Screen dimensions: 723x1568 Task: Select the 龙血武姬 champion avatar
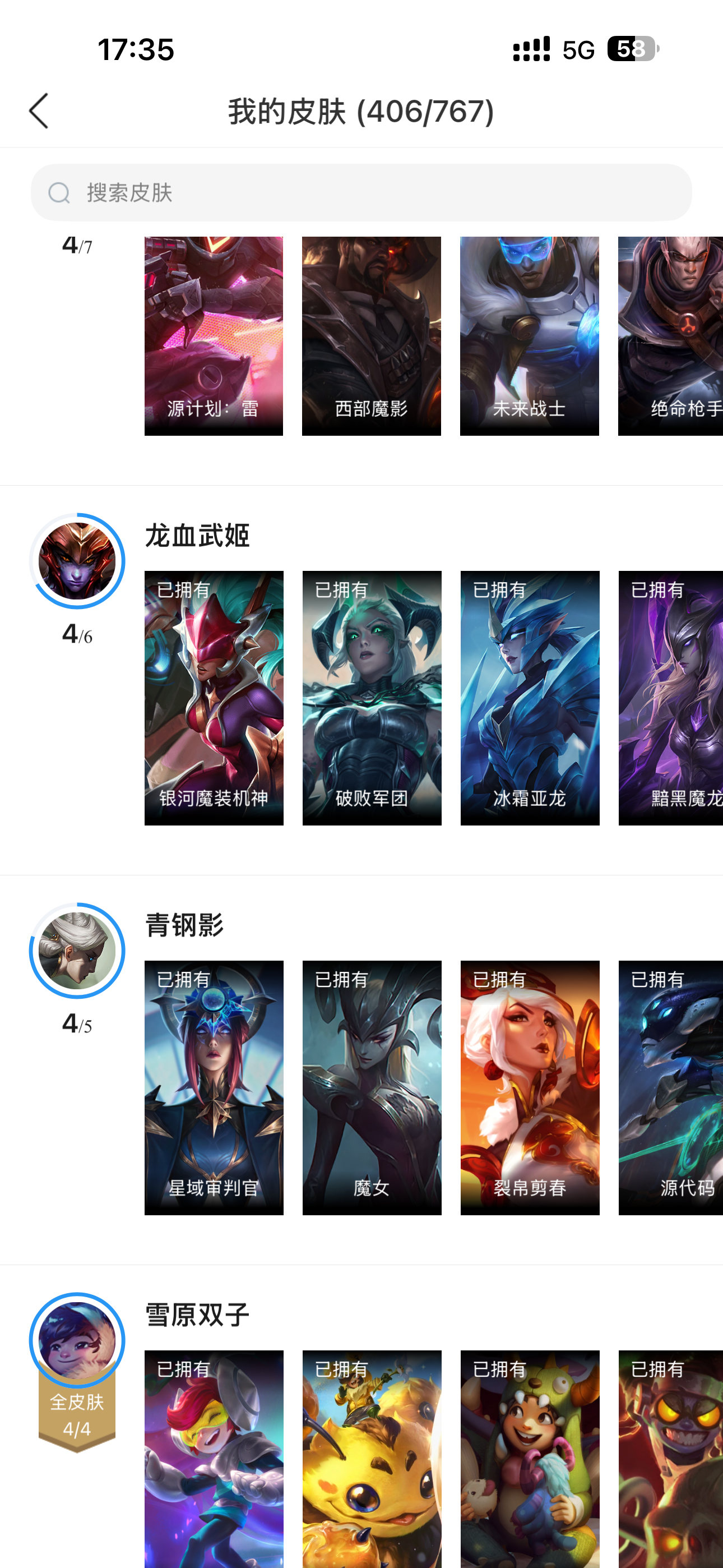point(77,561)
